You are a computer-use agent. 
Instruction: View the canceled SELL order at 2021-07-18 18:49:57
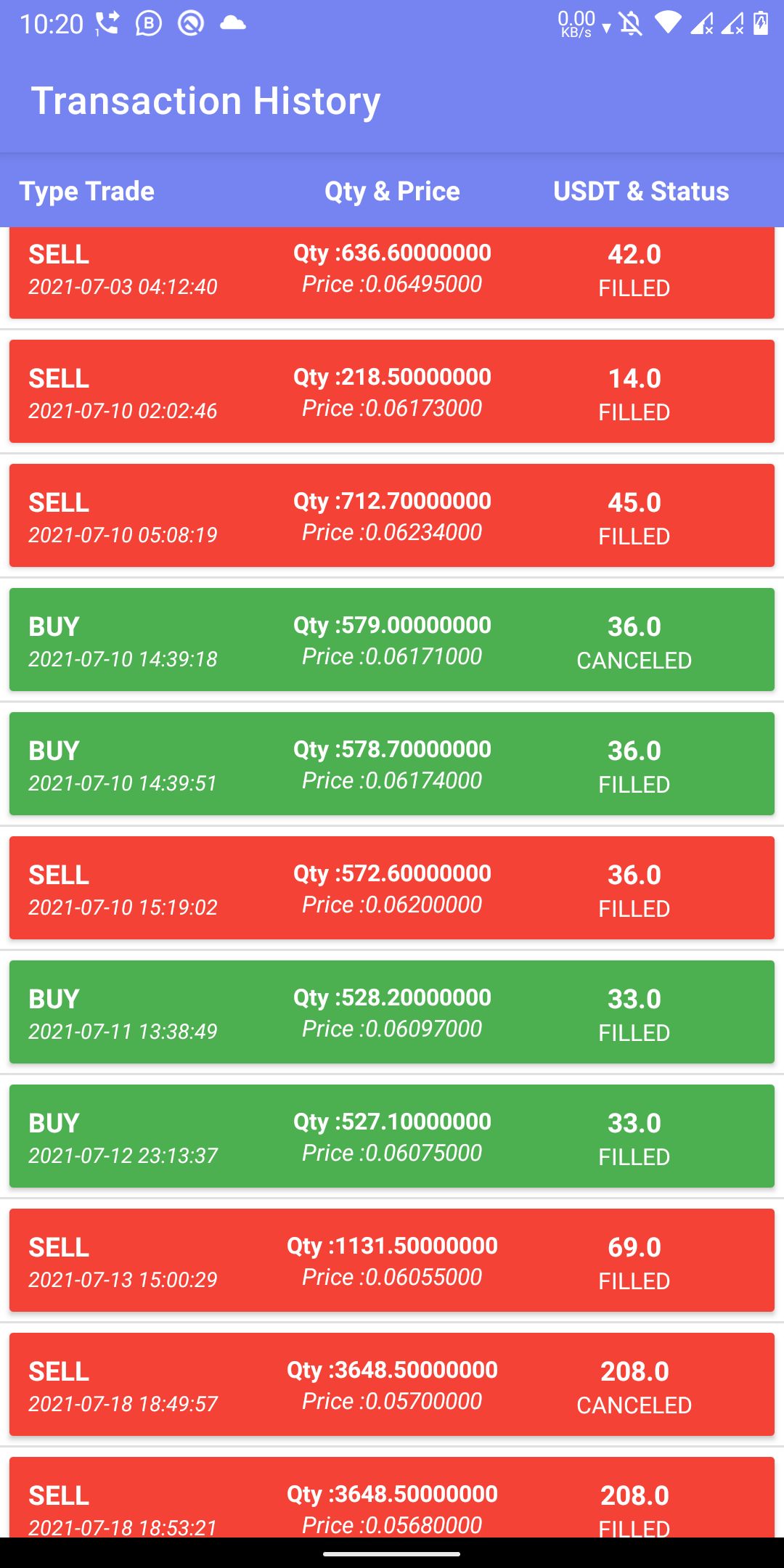click(392, 1385)
